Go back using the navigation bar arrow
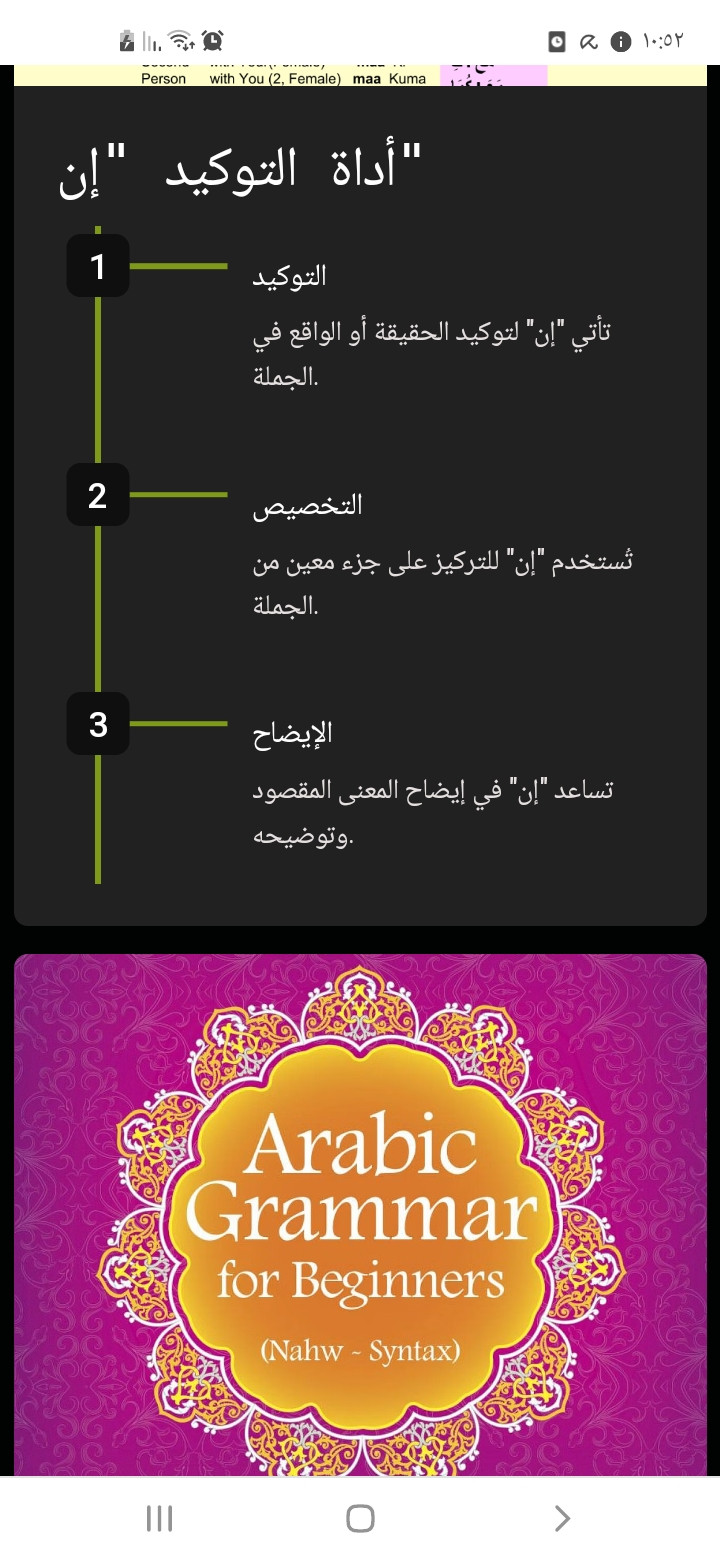Viewport: 720px width, 1560px height. pyautogui.click(x=562, y=1519)
